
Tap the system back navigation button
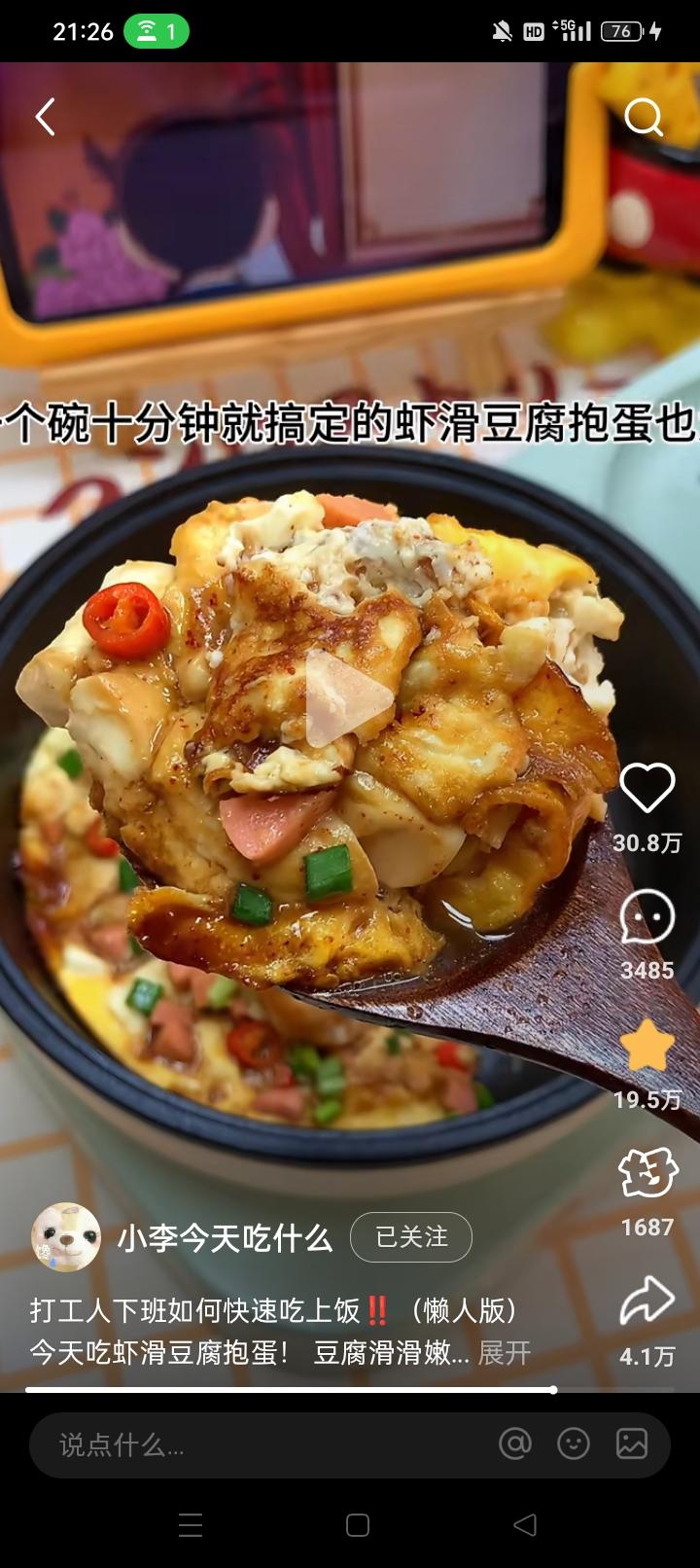(525, 1524)
